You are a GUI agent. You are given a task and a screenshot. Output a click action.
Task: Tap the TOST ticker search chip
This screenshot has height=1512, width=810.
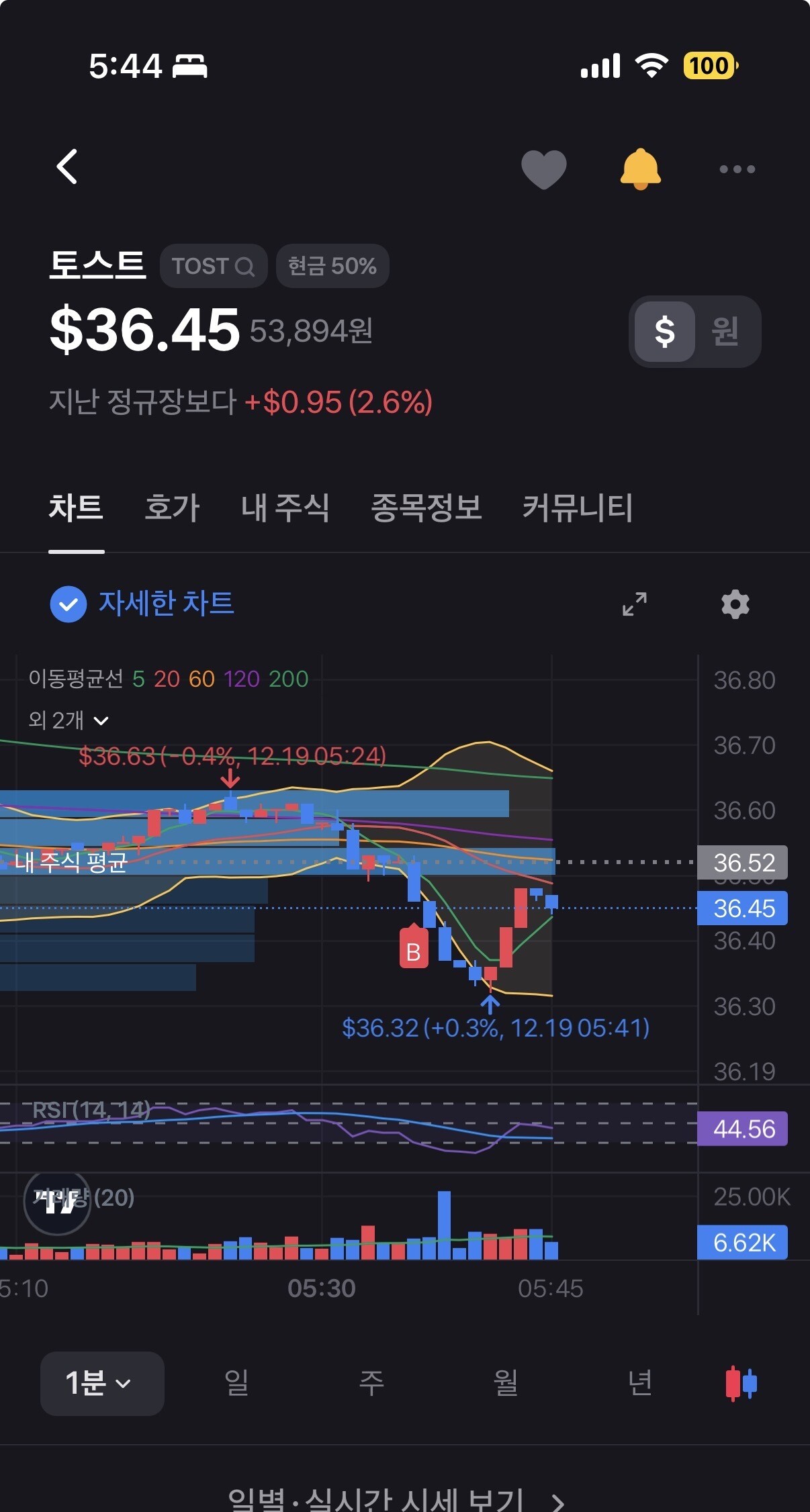point(213,266)
